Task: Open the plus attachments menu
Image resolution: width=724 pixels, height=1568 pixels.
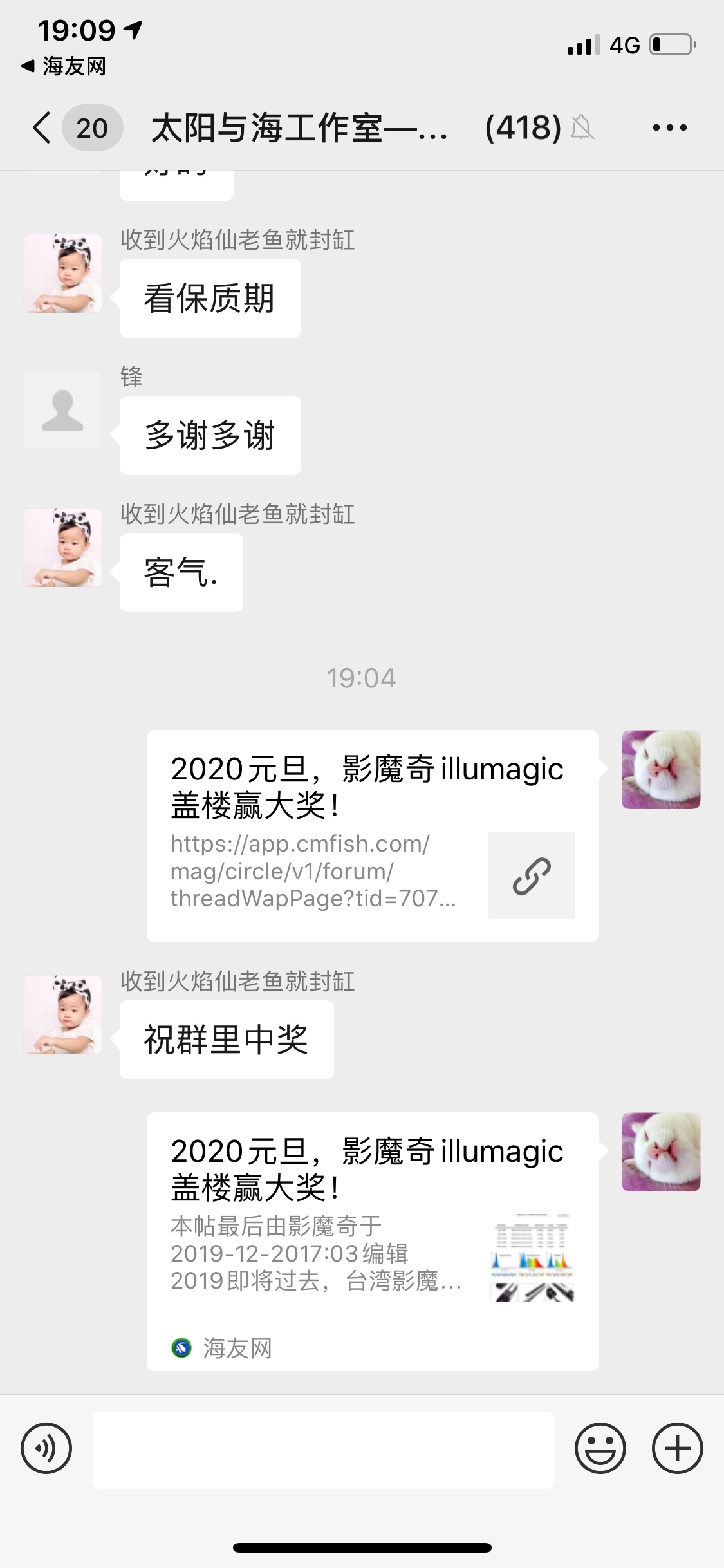Action: point(677,1448)
